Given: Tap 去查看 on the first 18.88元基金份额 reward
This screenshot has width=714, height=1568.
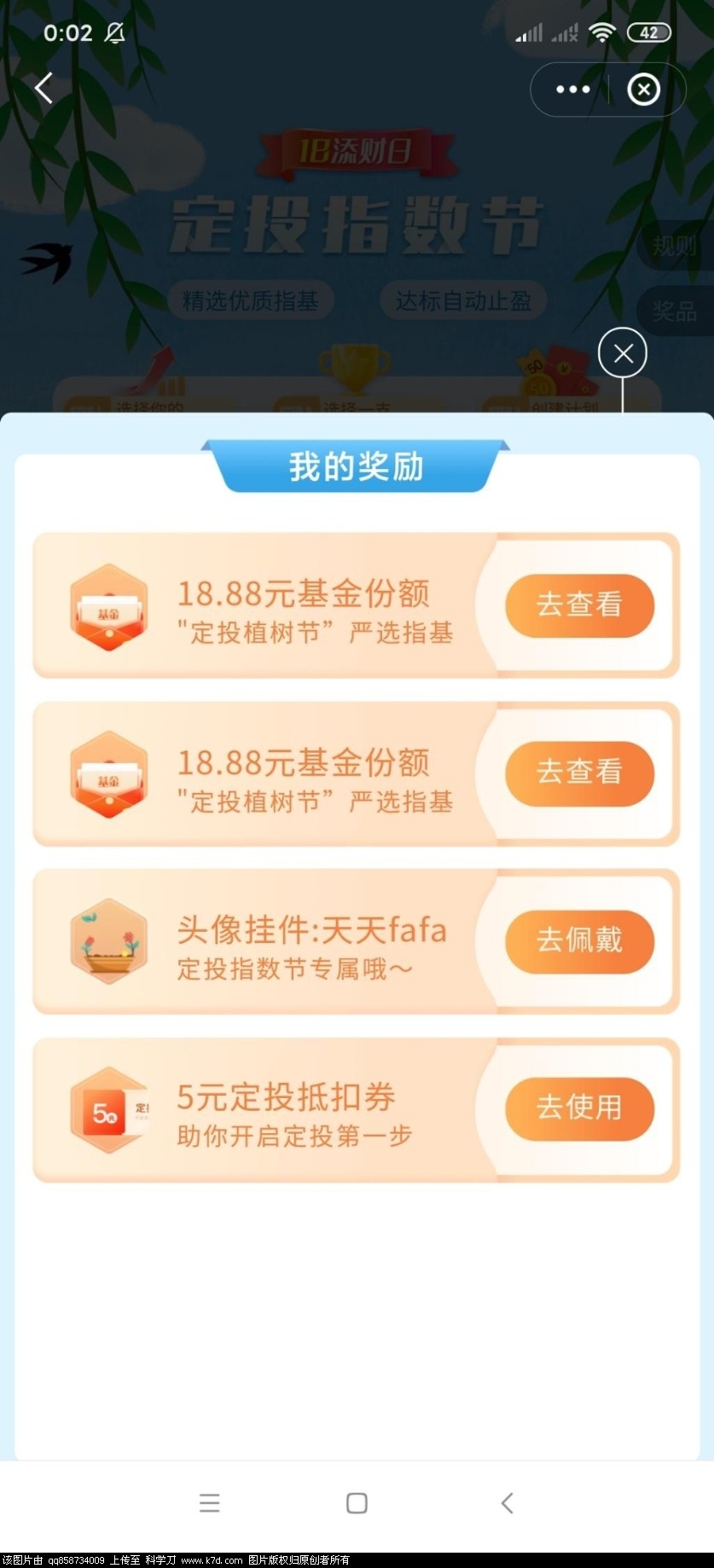Looking at the screenshot, I should [579, 605].
